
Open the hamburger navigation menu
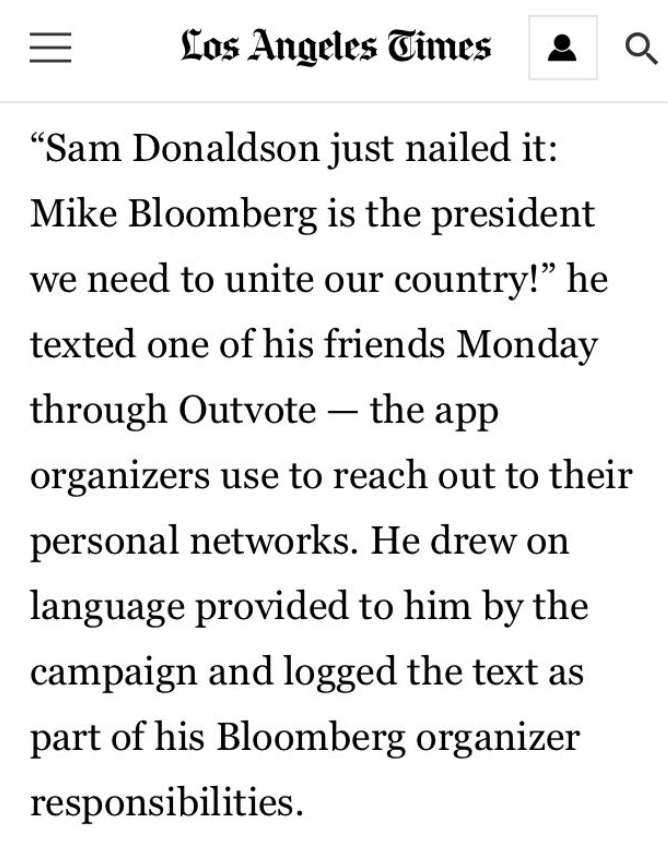[50, 47]
